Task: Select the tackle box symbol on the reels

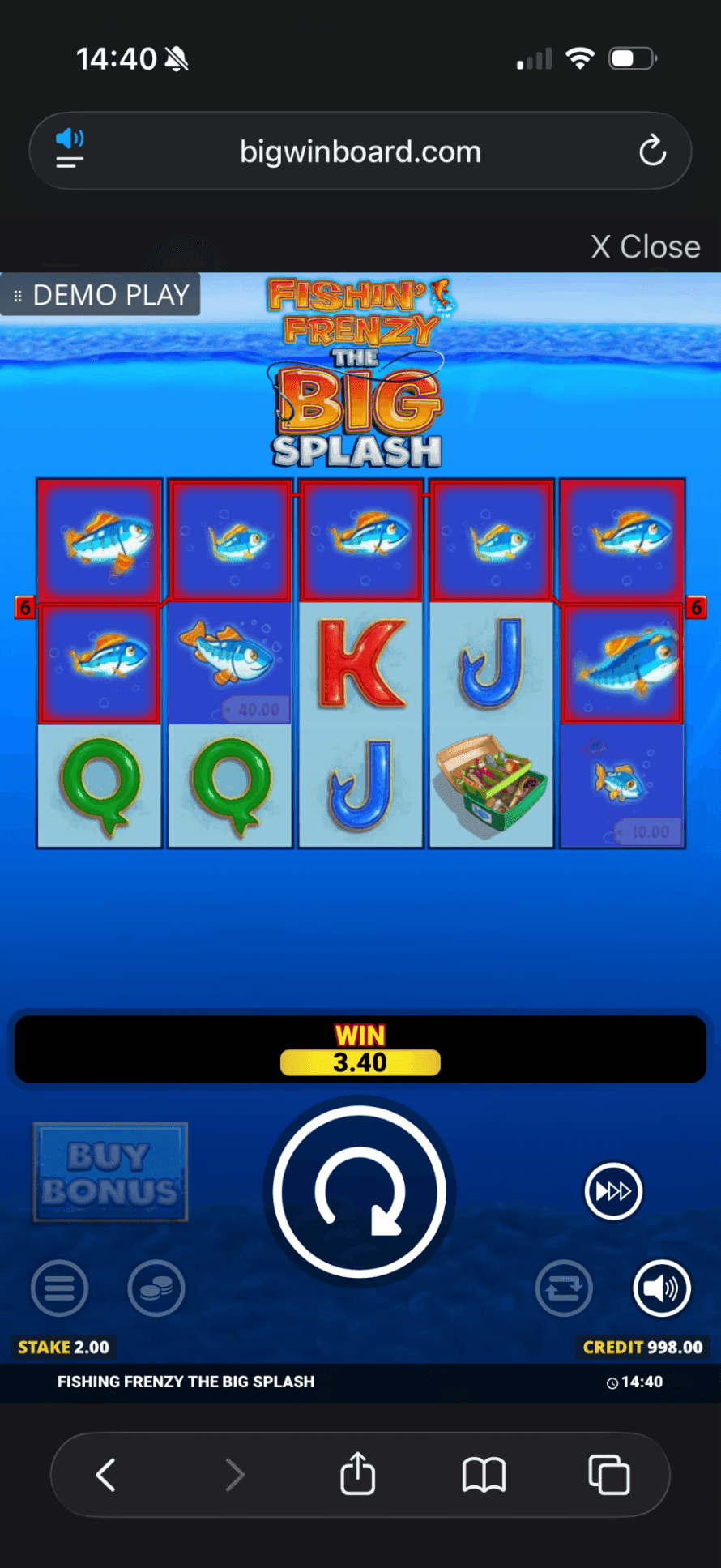Action: coord(491,784)
